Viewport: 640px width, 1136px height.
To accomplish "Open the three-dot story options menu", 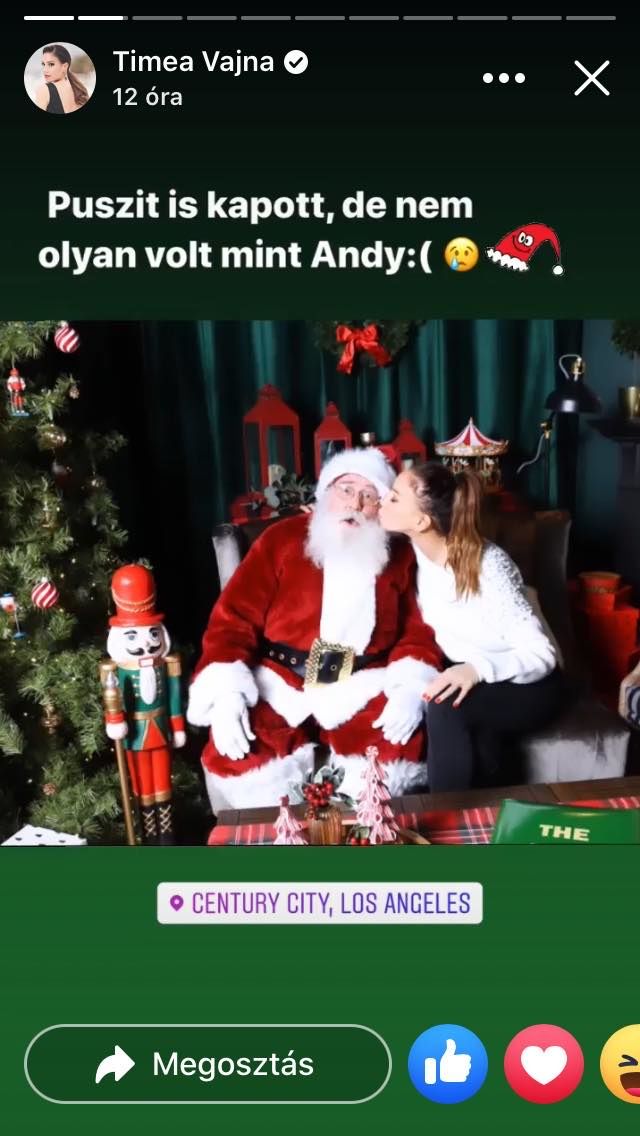I will click(x=503, y=78).
